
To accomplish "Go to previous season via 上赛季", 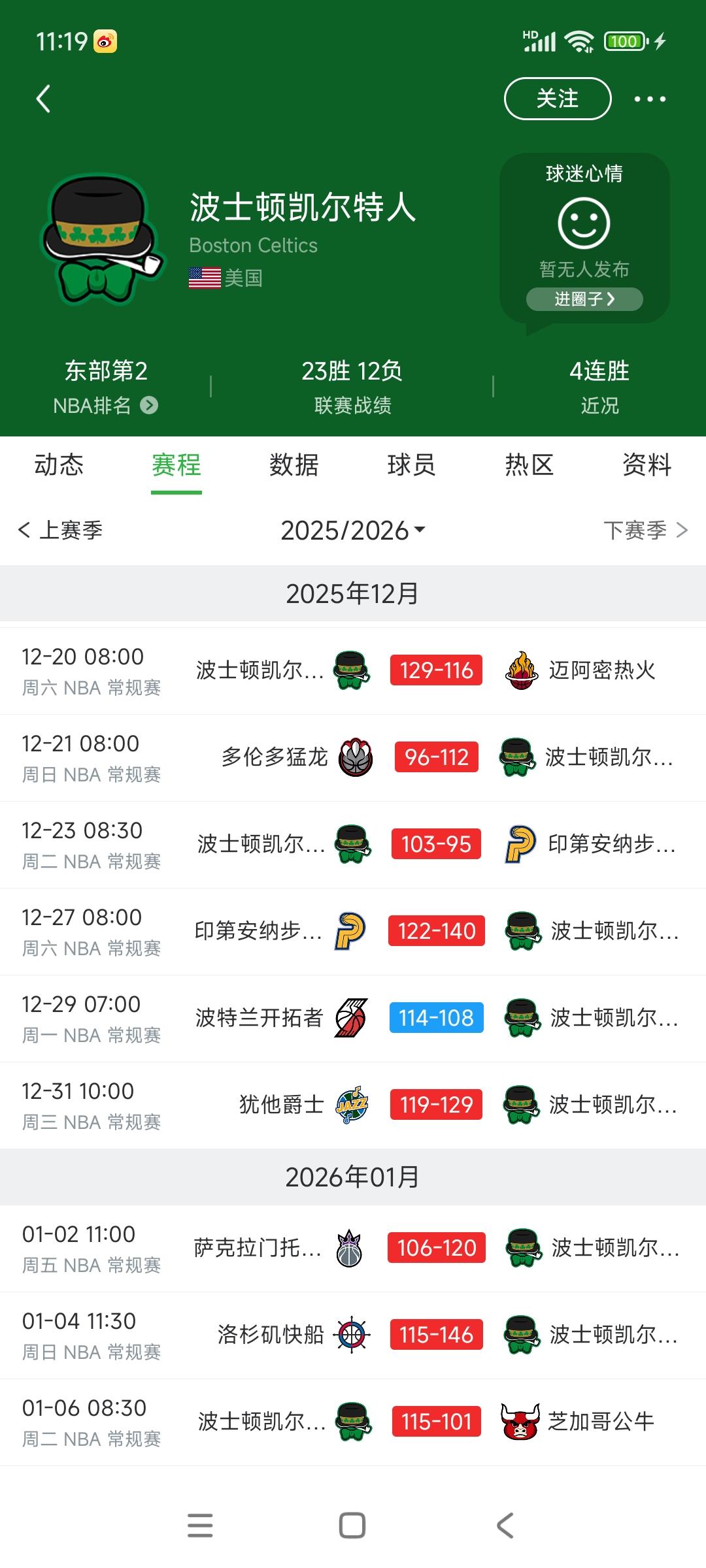I will 62,531.
